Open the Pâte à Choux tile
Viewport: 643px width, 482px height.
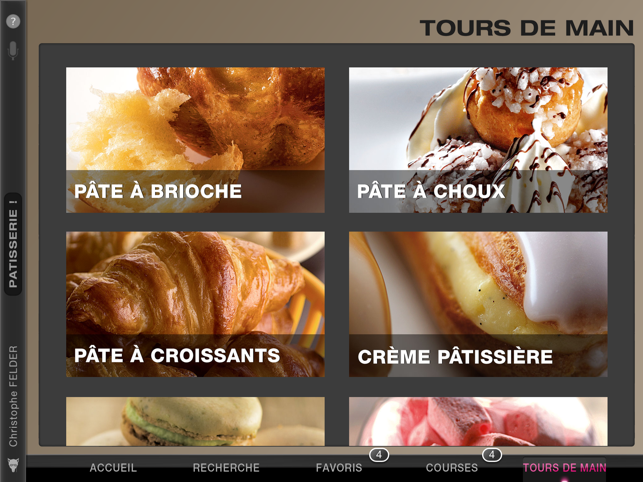coord(478,140)
